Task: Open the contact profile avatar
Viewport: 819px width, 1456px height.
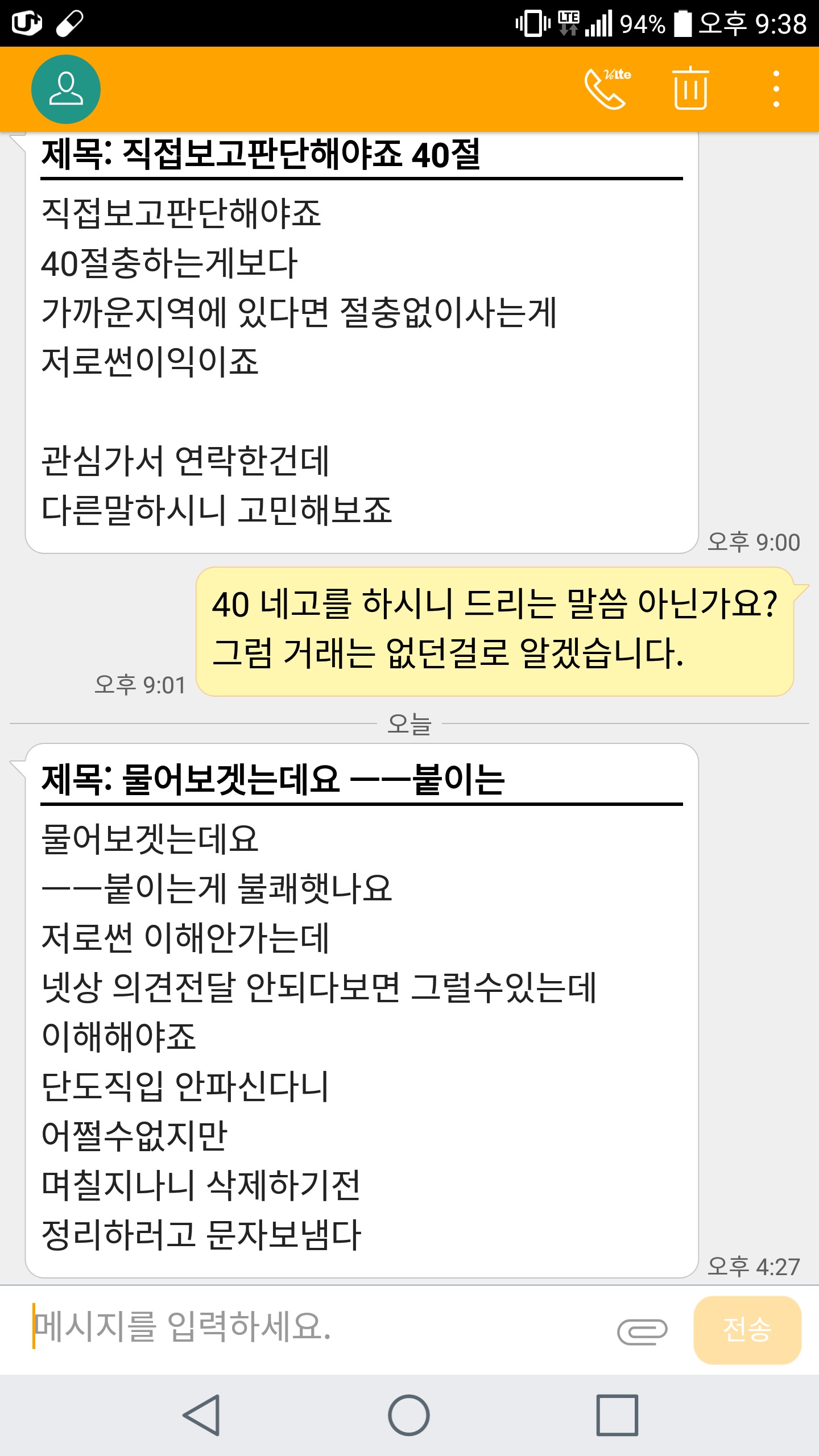Action: [66, 89]
